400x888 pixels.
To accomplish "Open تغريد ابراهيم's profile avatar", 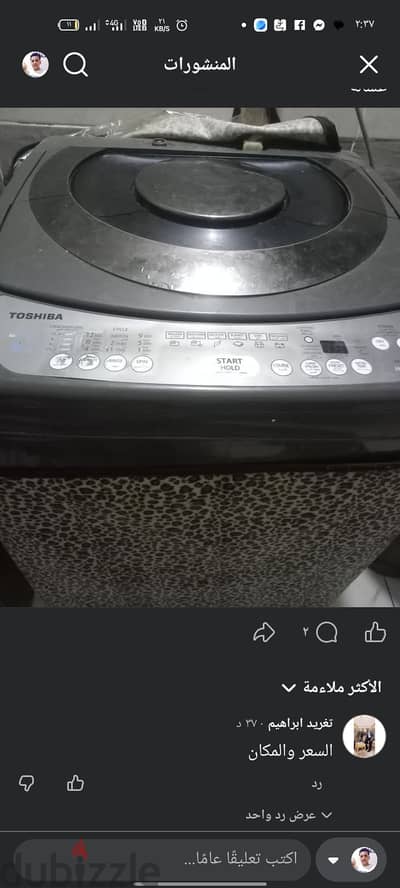I will click(x=364, y=736).
